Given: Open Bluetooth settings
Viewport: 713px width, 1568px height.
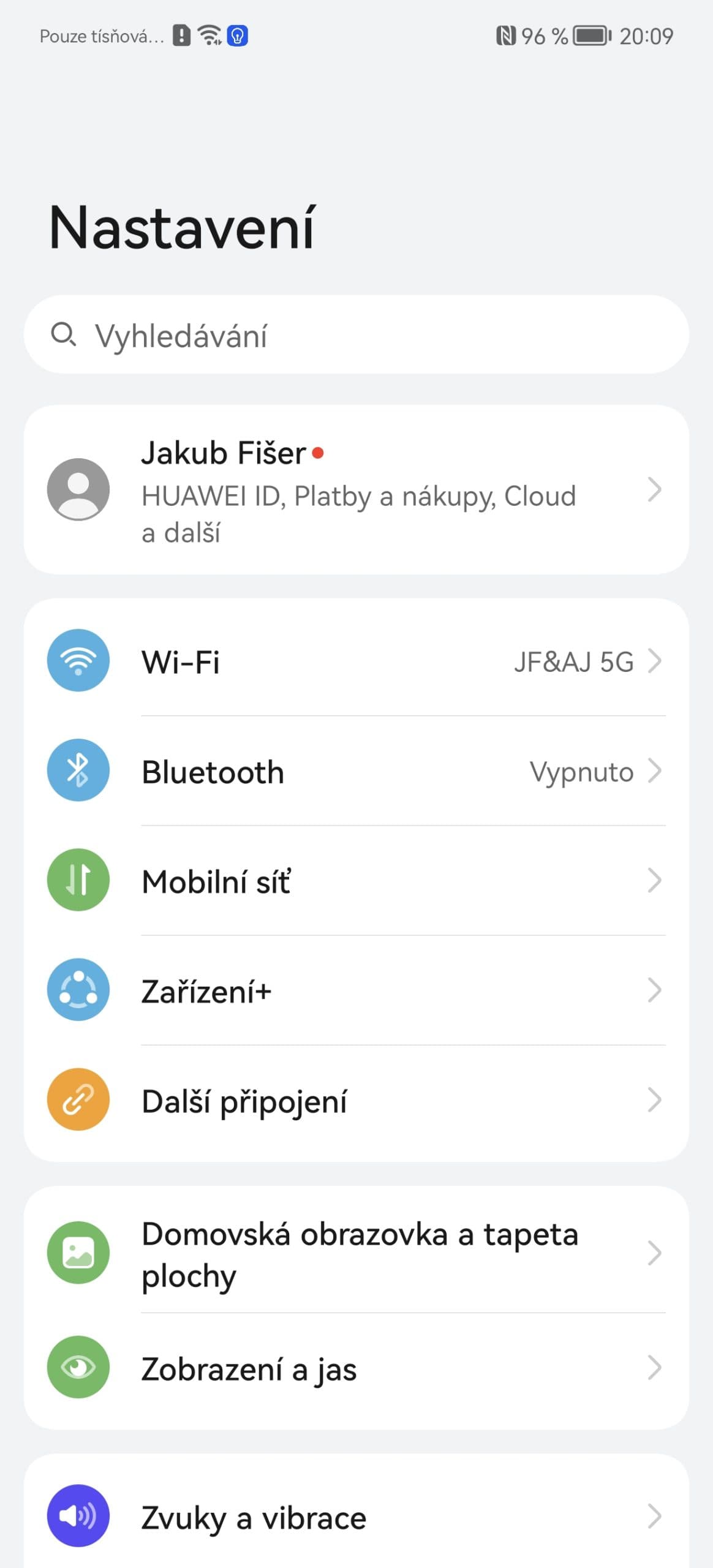Looking at the screenshot, I should coord(355,772).
